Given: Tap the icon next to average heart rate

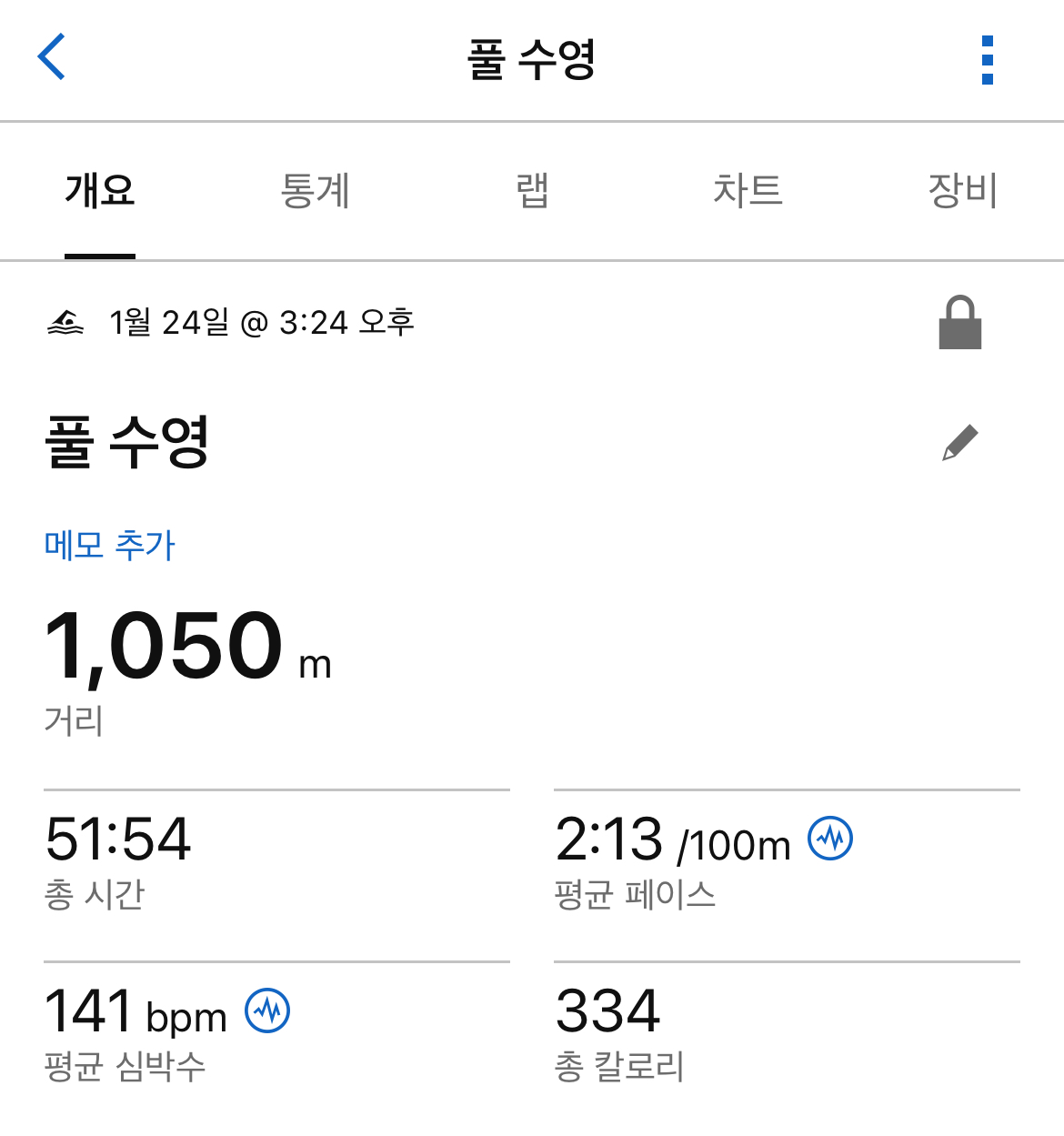Looking at the screenshot, I should (x=267, y=1010).
